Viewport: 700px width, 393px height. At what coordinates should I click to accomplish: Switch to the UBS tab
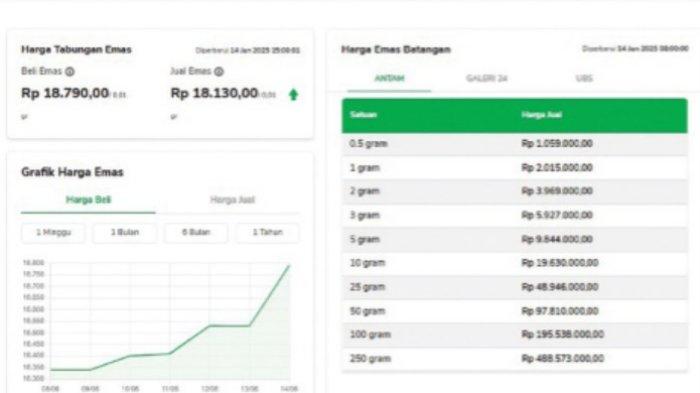[x=584, y=79]
